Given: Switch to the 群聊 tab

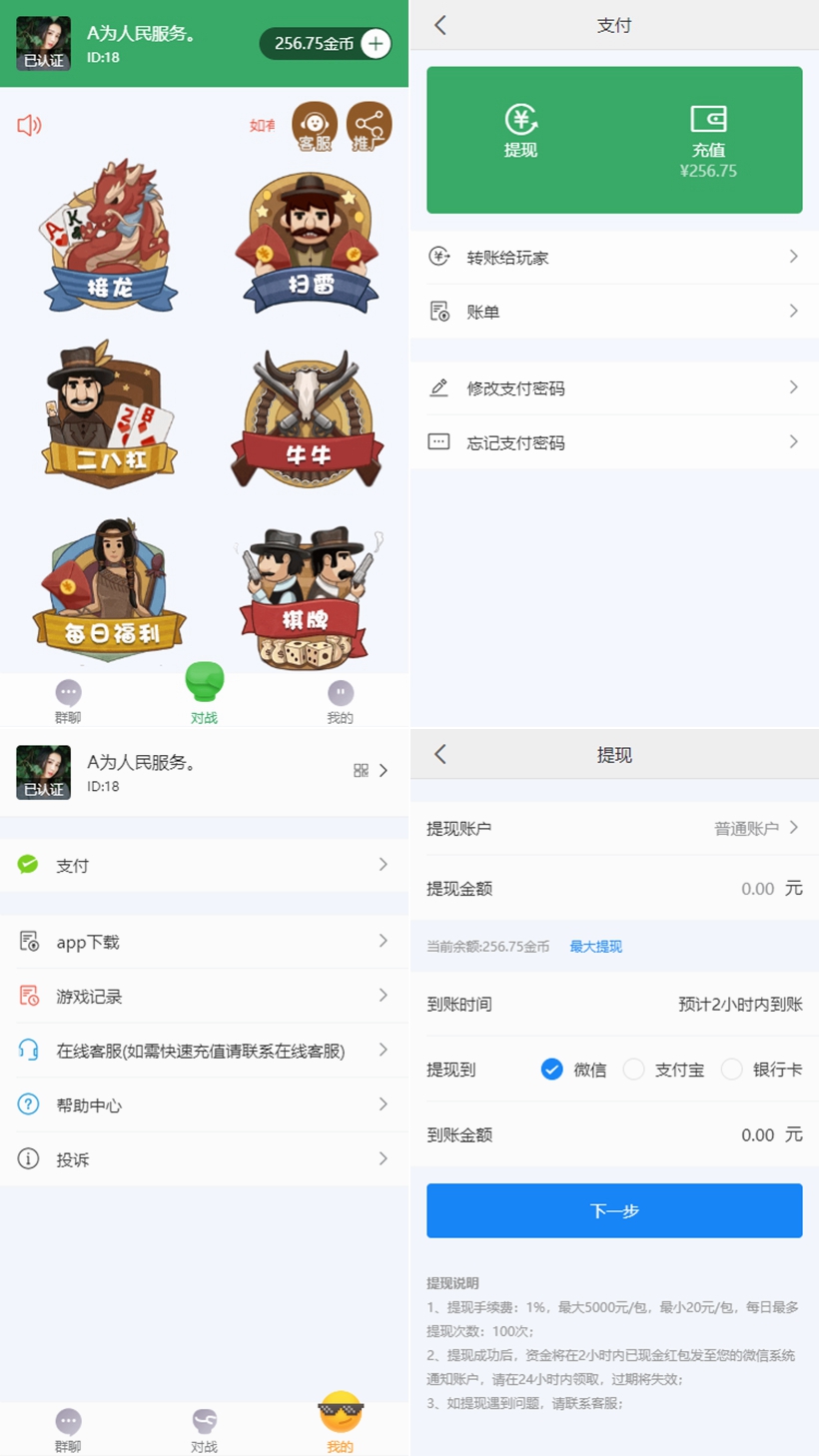Looking at the screenshot, I should click(x=67, y=1428).
